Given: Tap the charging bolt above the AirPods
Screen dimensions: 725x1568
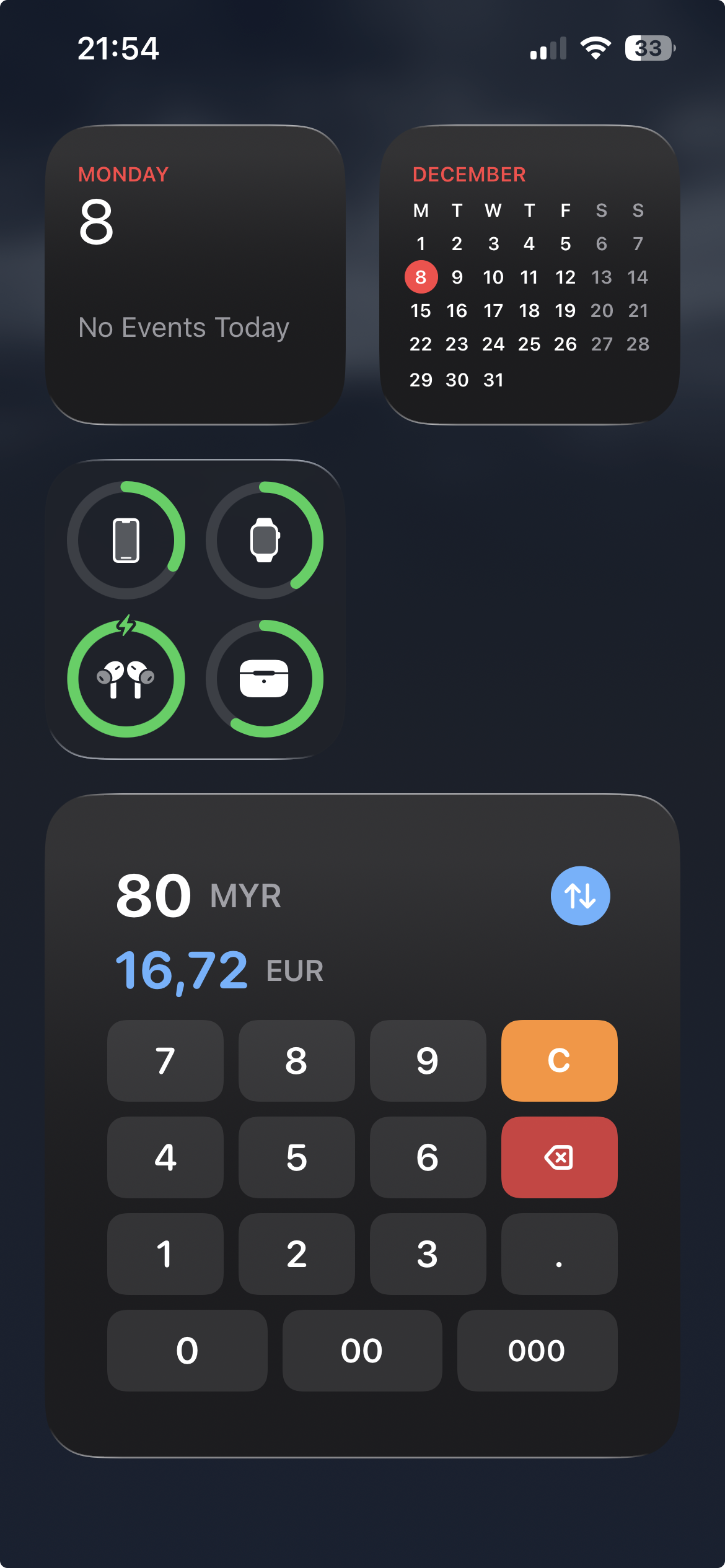Looking at the screenshot, I should (x=125, y=625).
